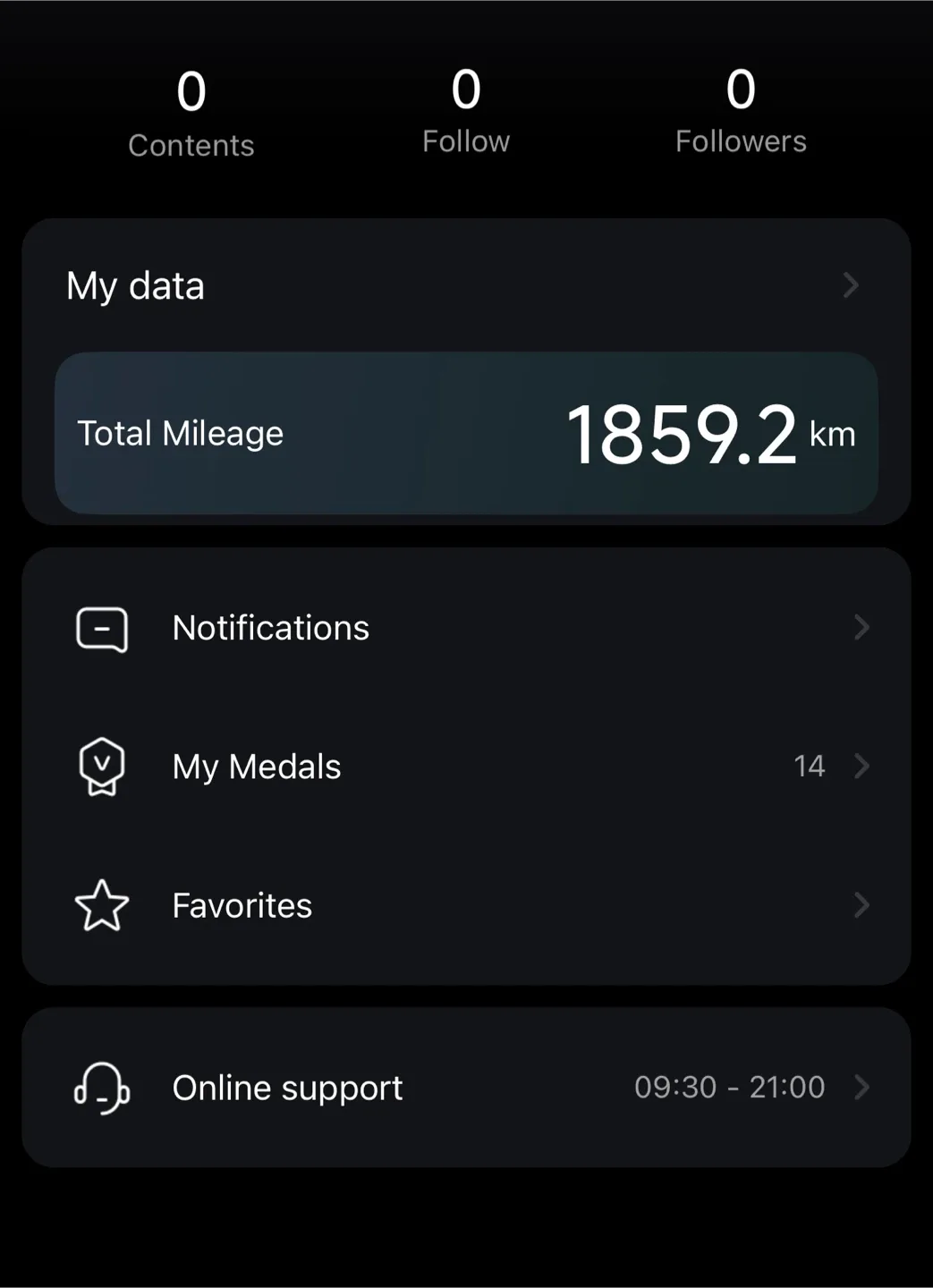Click the medal count showing 14

(x=809, y=767)
